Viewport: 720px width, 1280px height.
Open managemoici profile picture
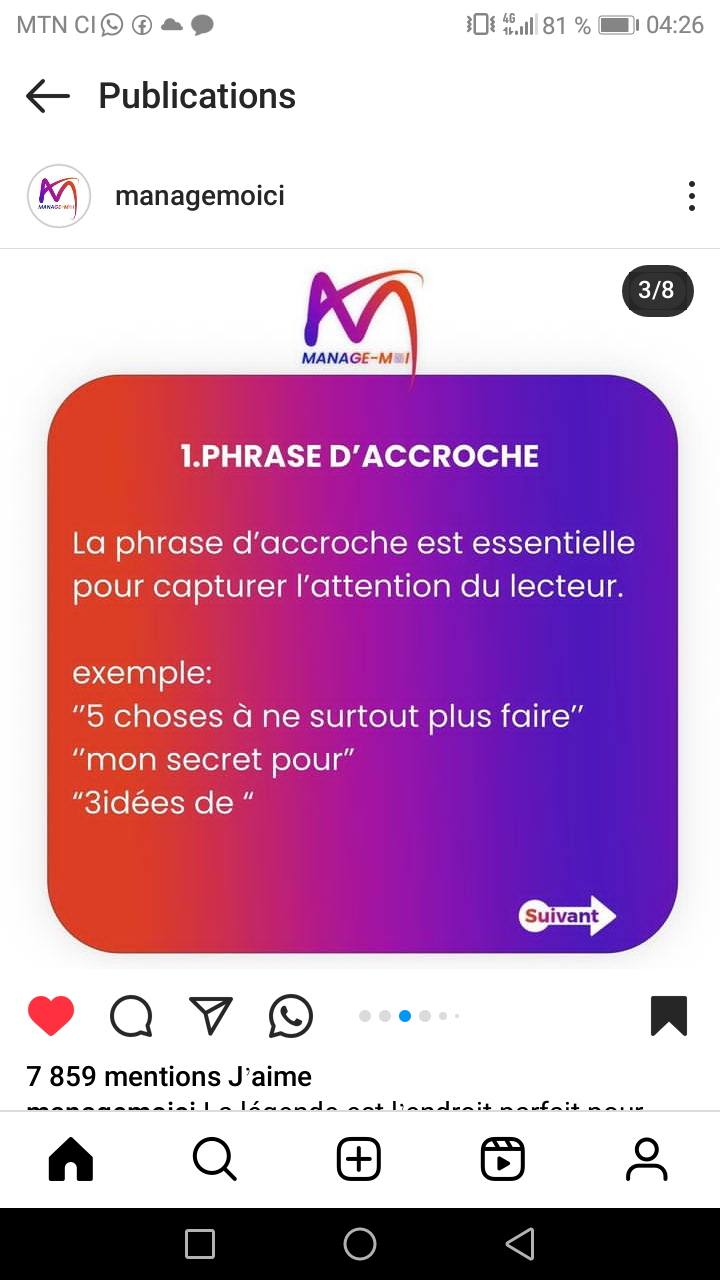(x=59, y=196)
